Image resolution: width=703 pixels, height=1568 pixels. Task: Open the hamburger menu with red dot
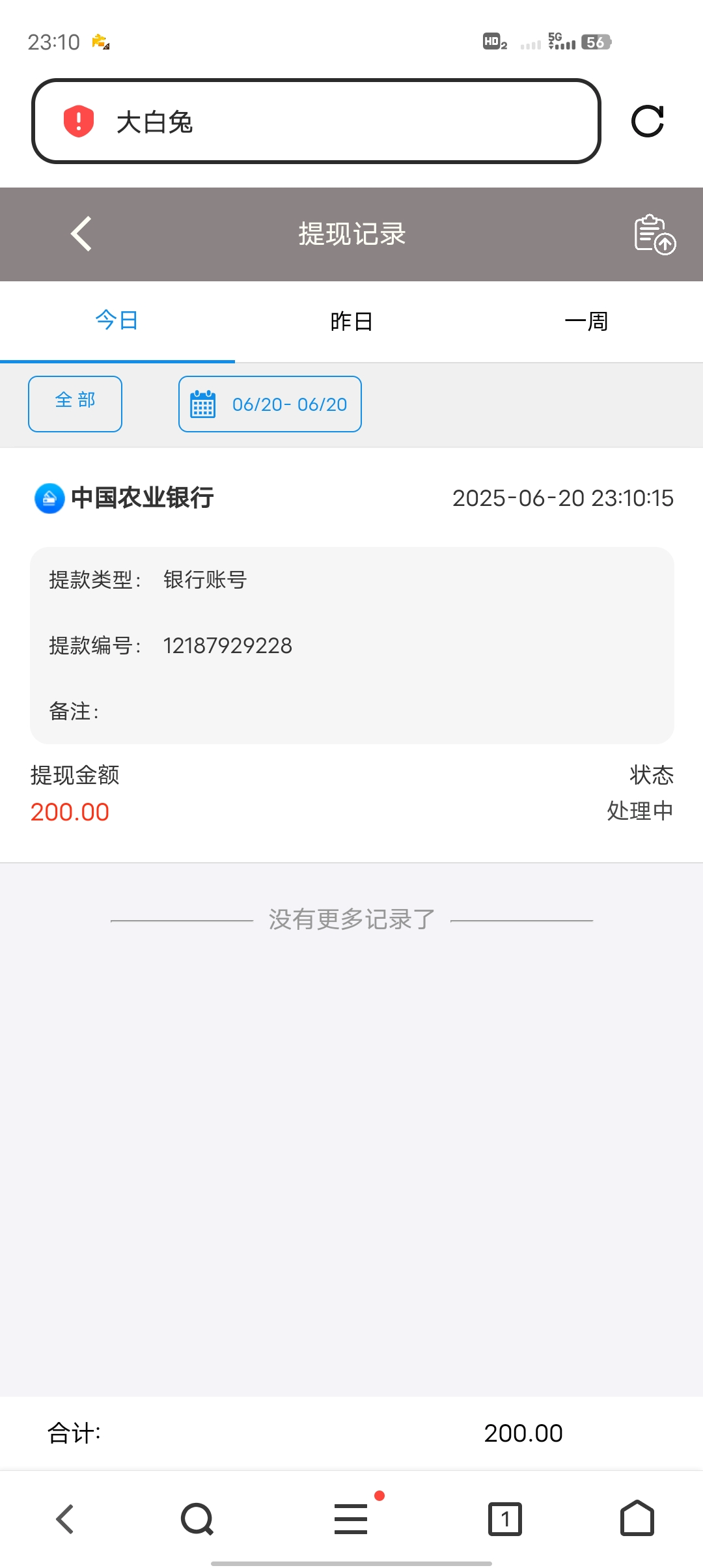(x=351, y=1519)
